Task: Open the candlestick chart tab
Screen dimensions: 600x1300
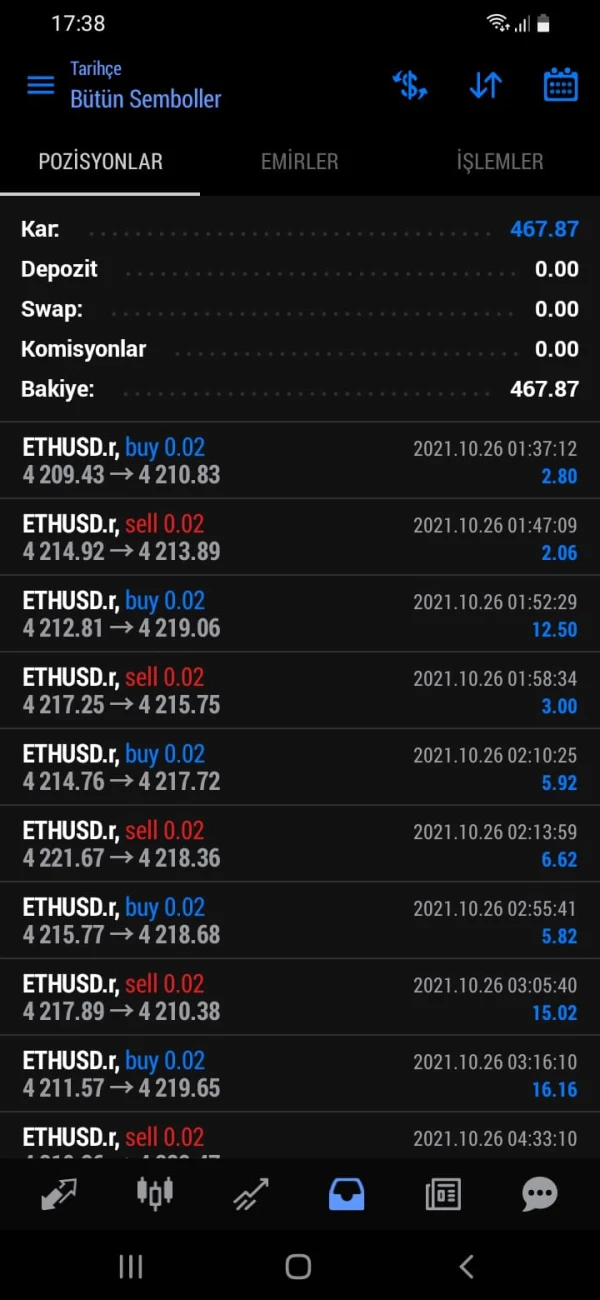Action: (154, 1193)
